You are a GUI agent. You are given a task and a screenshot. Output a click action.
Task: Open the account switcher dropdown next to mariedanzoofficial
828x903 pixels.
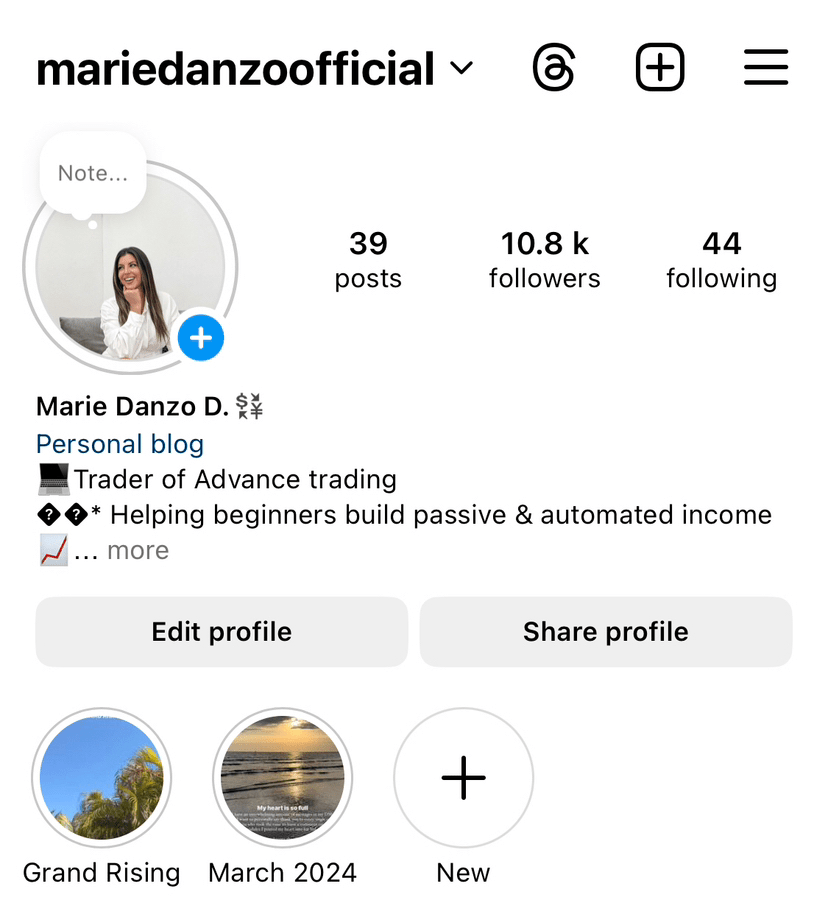pyautogui.click(x=461, y=69)
